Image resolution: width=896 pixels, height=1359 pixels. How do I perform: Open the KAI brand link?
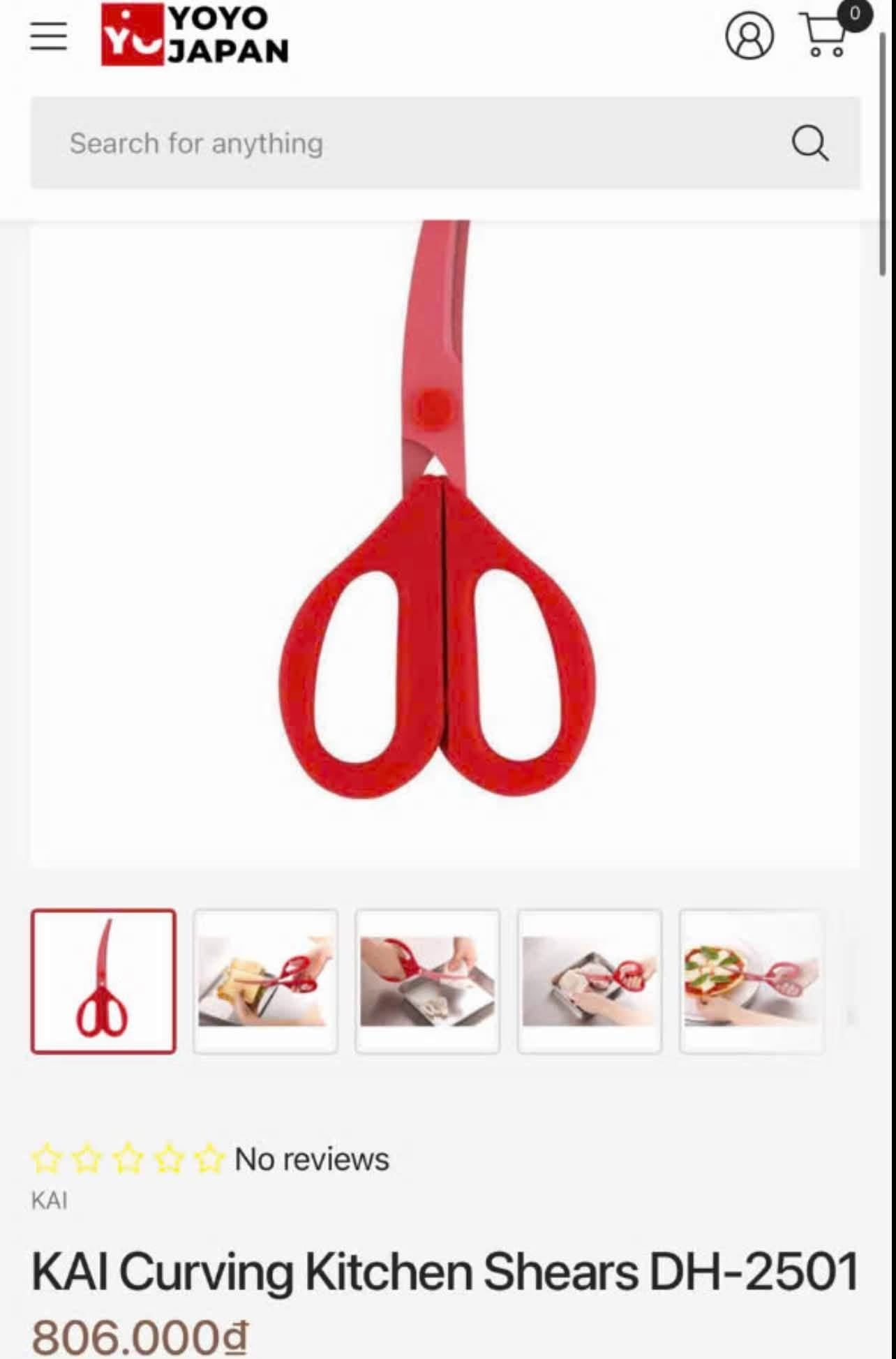50,1201
